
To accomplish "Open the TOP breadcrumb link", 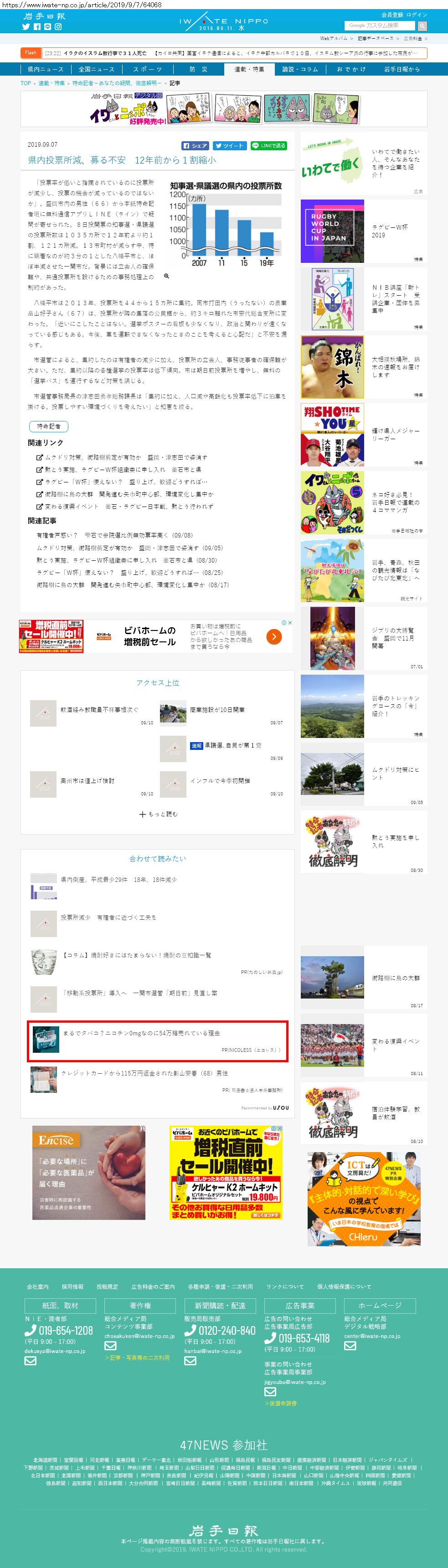I will click(x=26, y=83).
